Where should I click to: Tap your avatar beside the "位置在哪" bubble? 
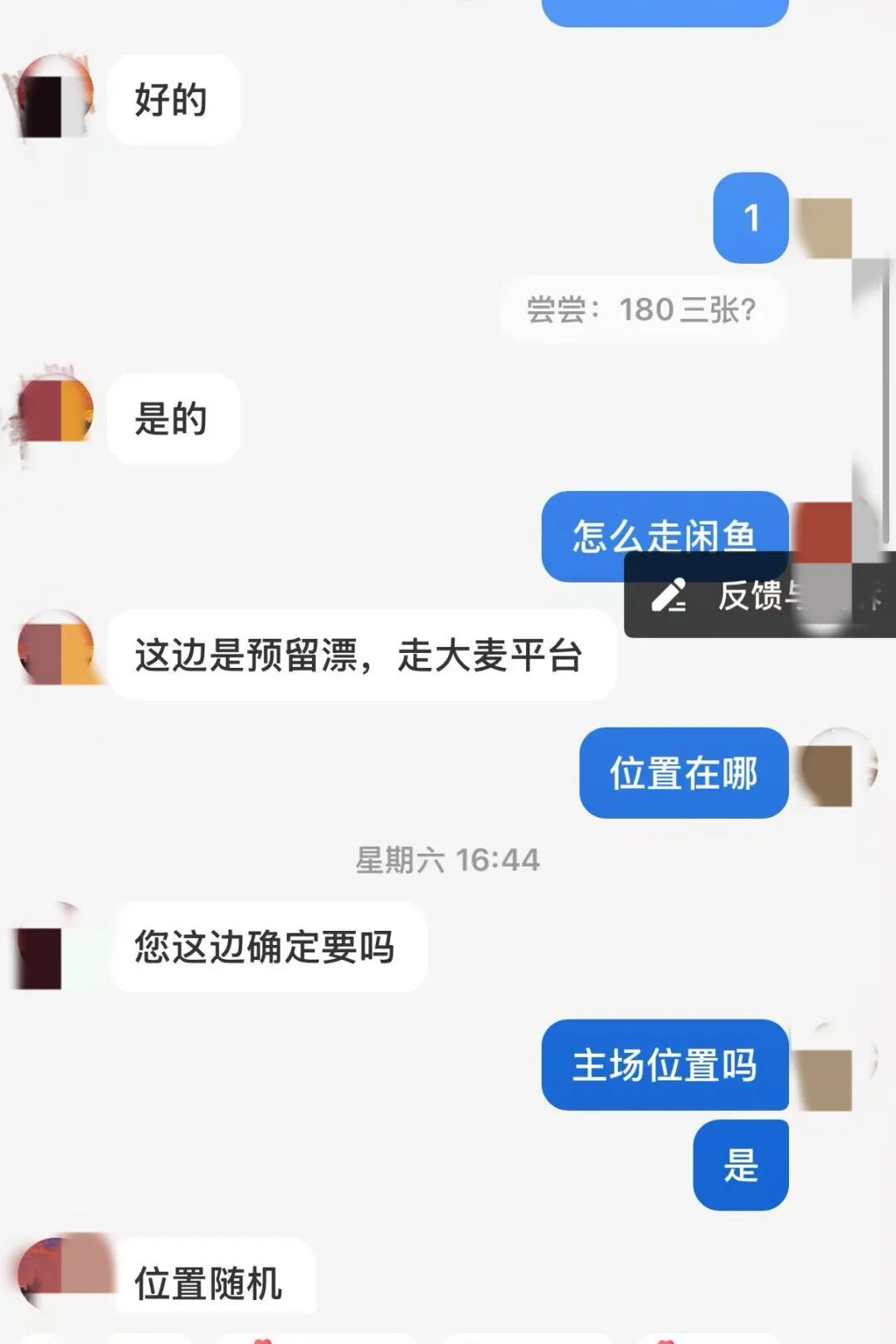coord(838,772)
